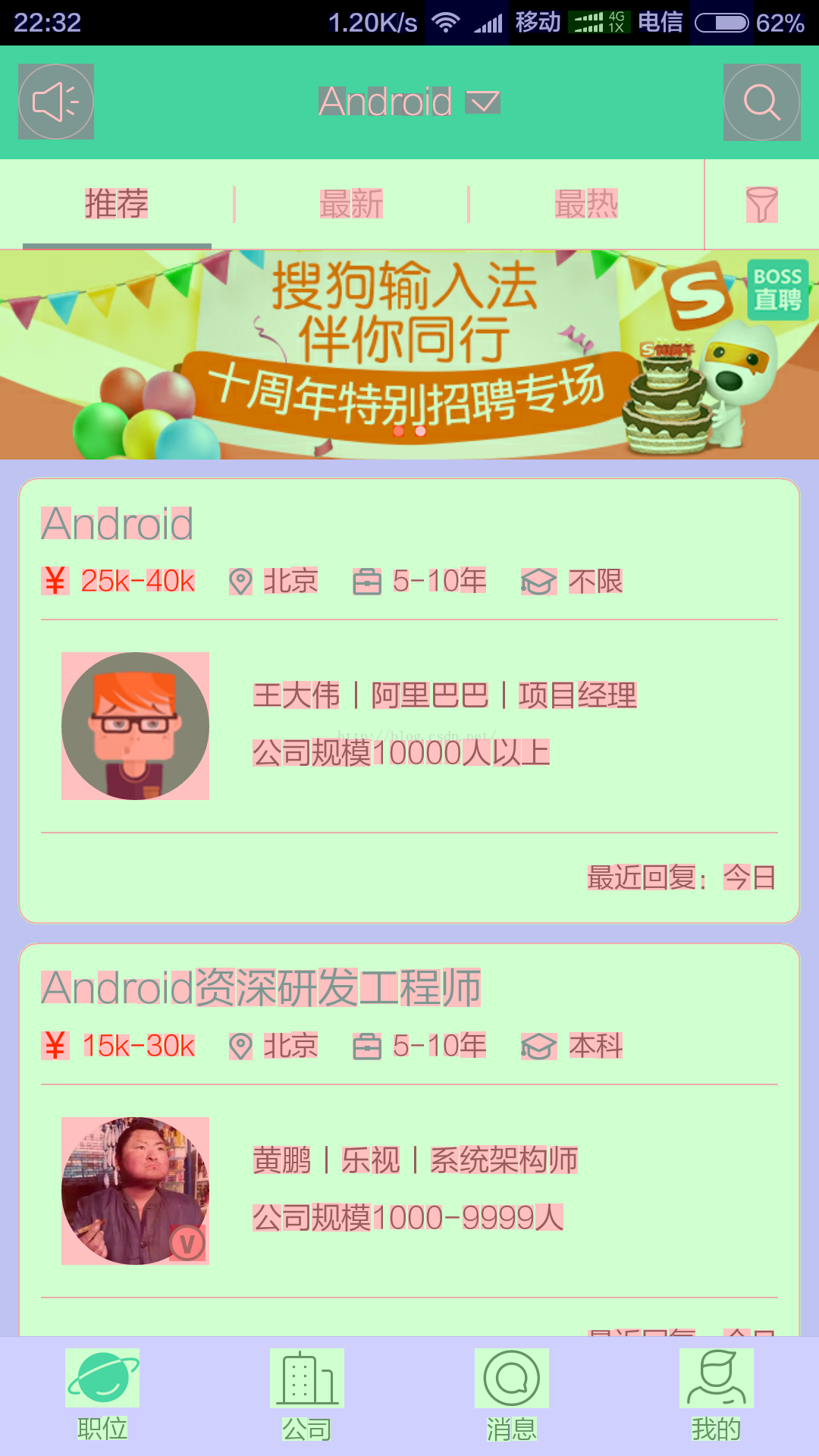Viewport: 819px width, 1456px height.
Task: Switch to the 最热 tab
Action: 586,204
